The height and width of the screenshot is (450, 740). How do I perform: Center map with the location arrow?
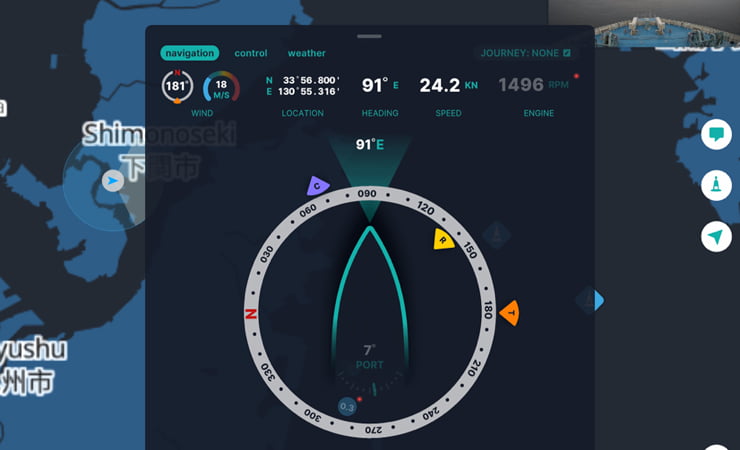(716, 236)
